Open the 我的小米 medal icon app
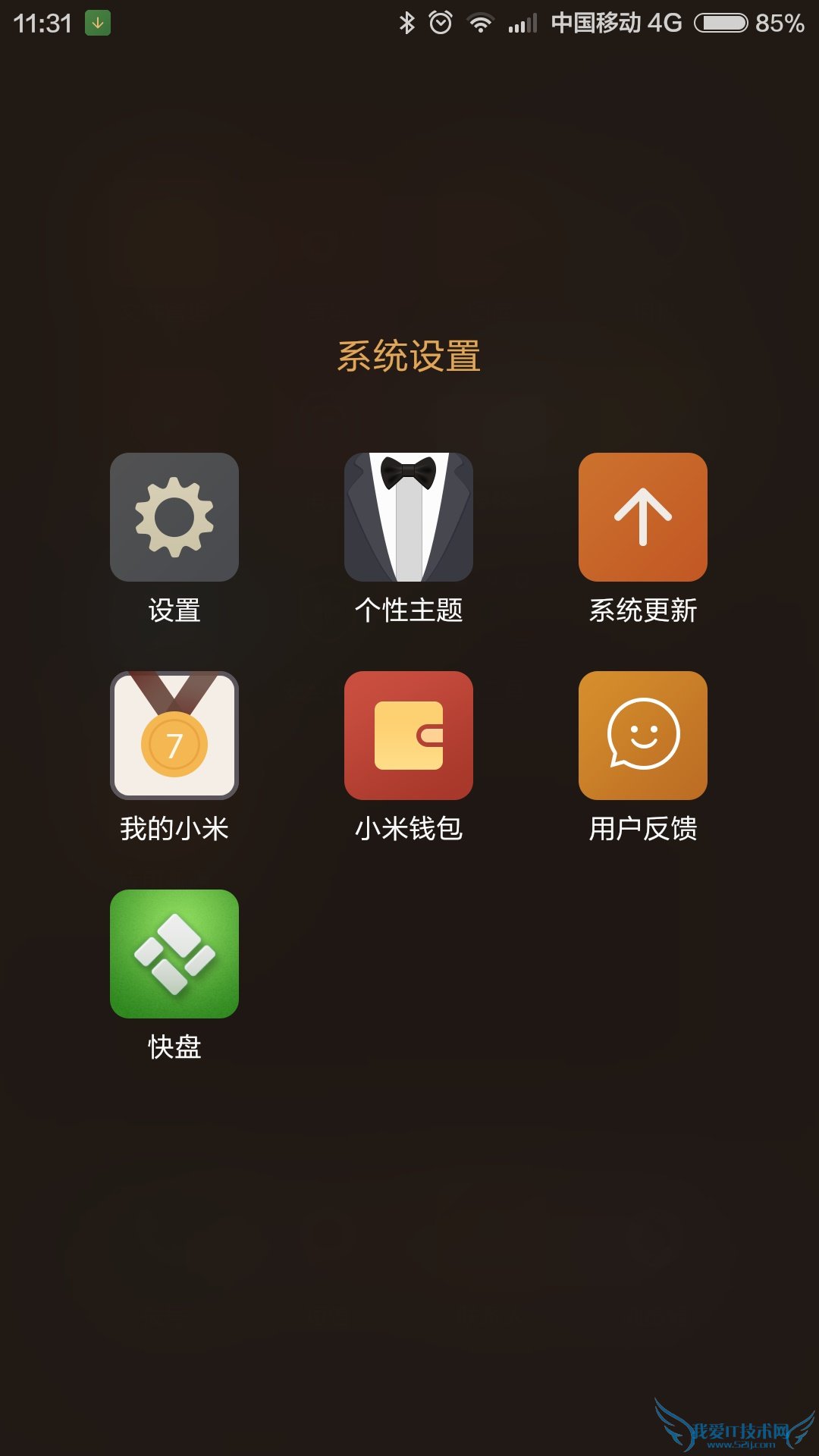This screenshot has height=1456, width=819. [x=175, y=736]
